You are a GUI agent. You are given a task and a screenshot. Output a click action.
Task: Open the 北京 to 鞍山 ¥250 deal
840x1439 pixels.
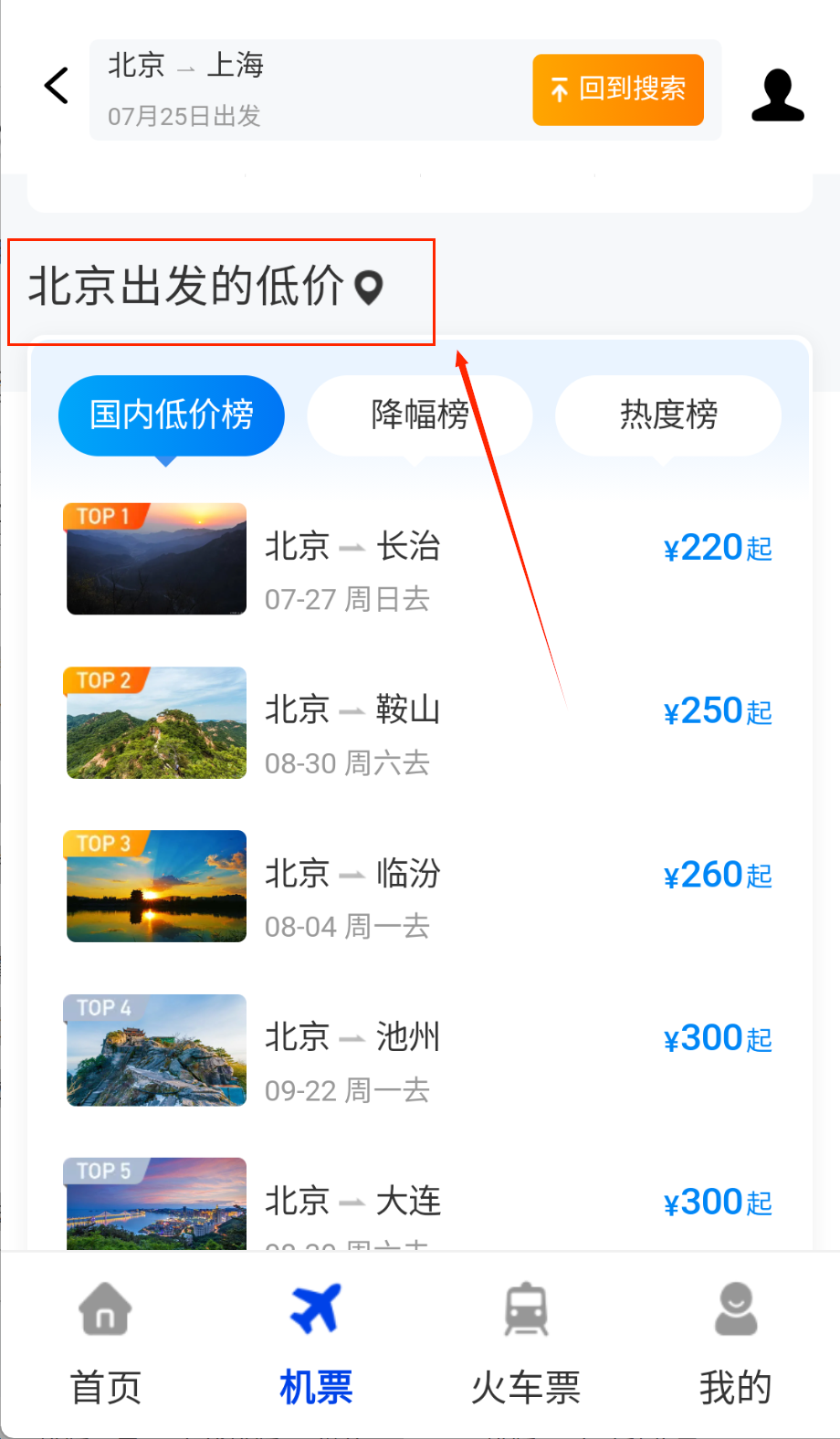coord(420,722)
